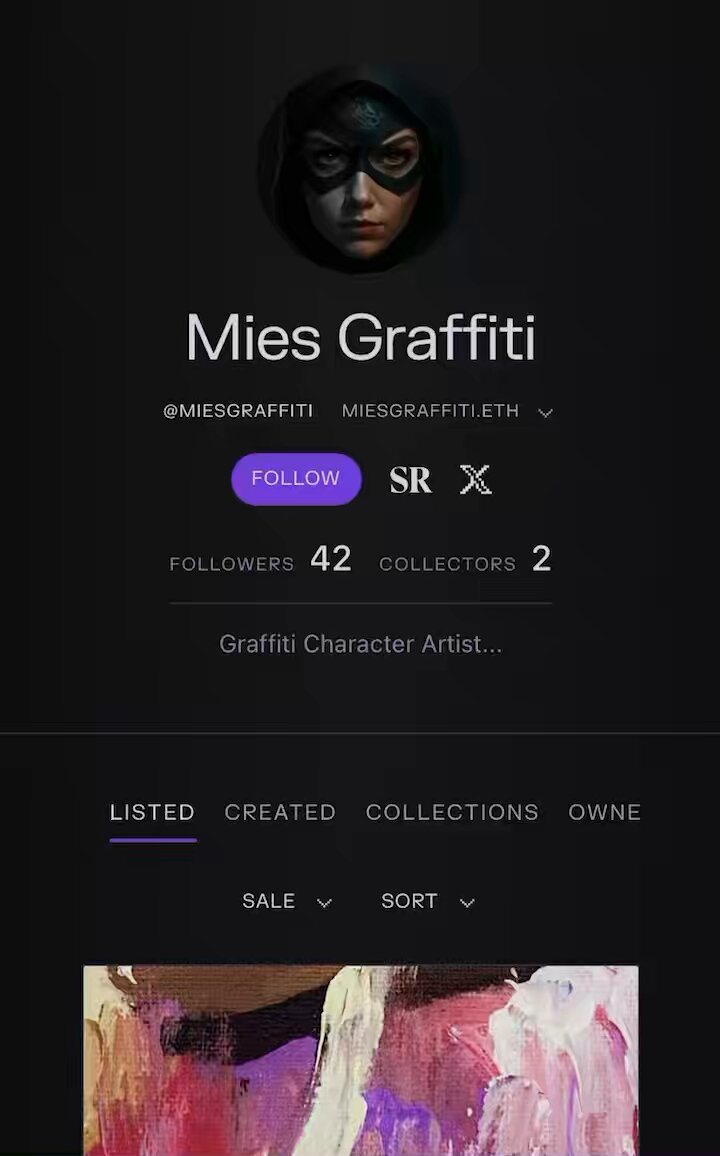Switch to the Owned tab
720x1156 pixels.
(604, 812)
